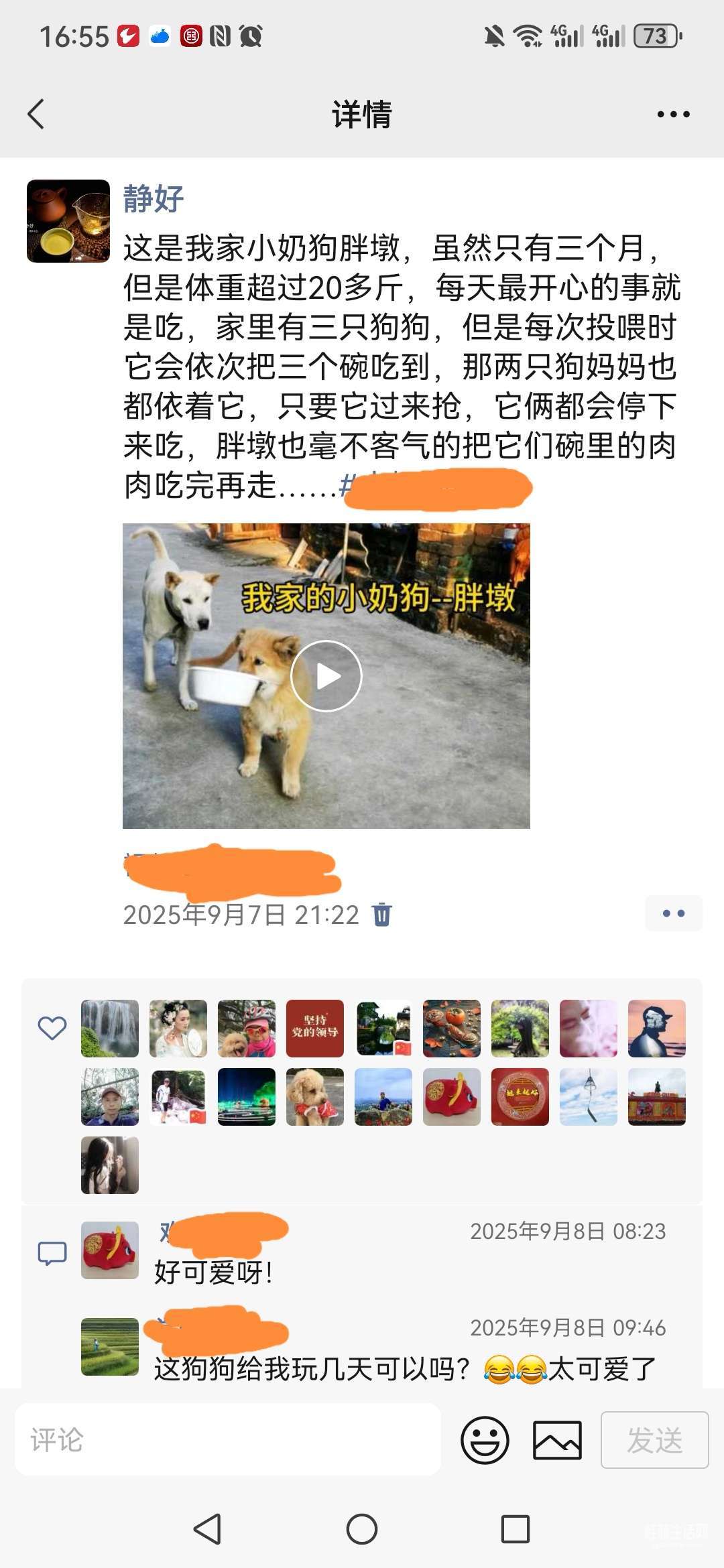
Task: Open the poodle avatar in likes list
Action: (315, 1097)
